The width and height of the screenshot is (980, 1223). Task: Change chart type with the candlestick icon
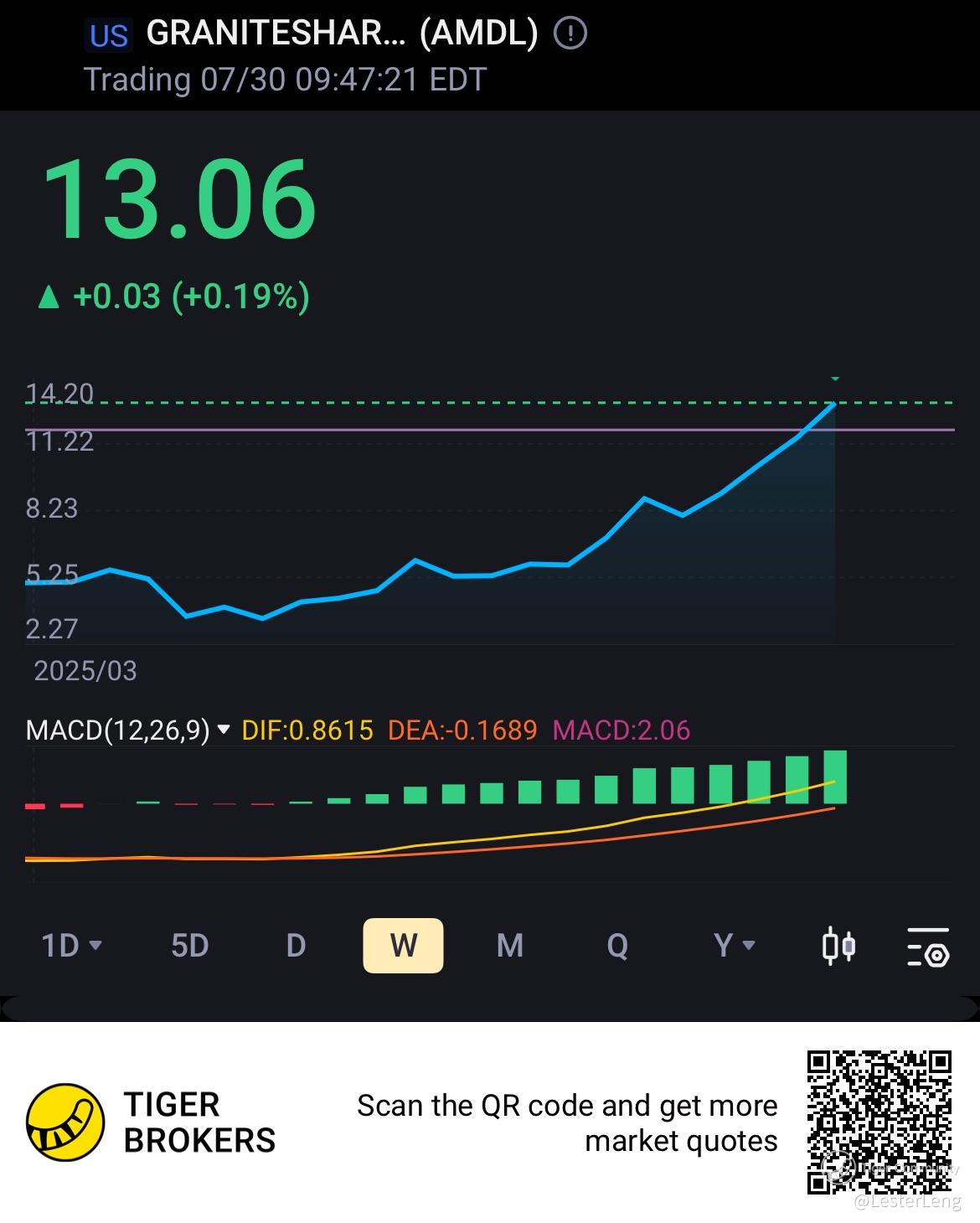pos(838,947)
